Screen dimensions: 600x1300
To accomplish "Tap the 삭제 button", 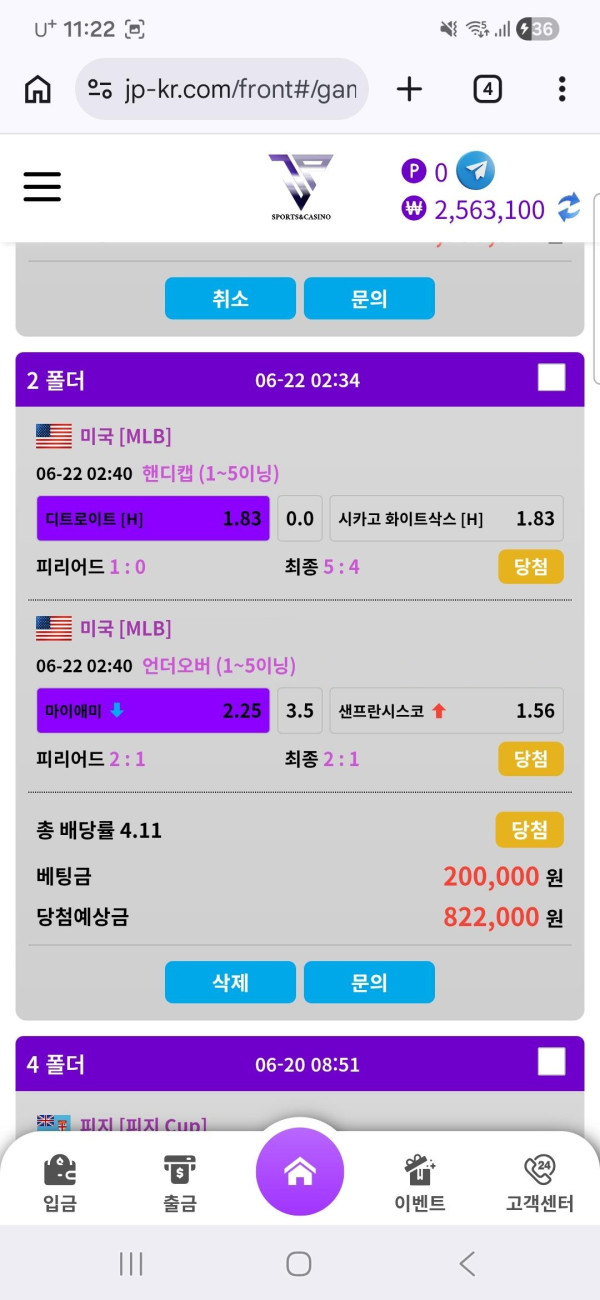I will pyautogui.click(x=230, y=982).
